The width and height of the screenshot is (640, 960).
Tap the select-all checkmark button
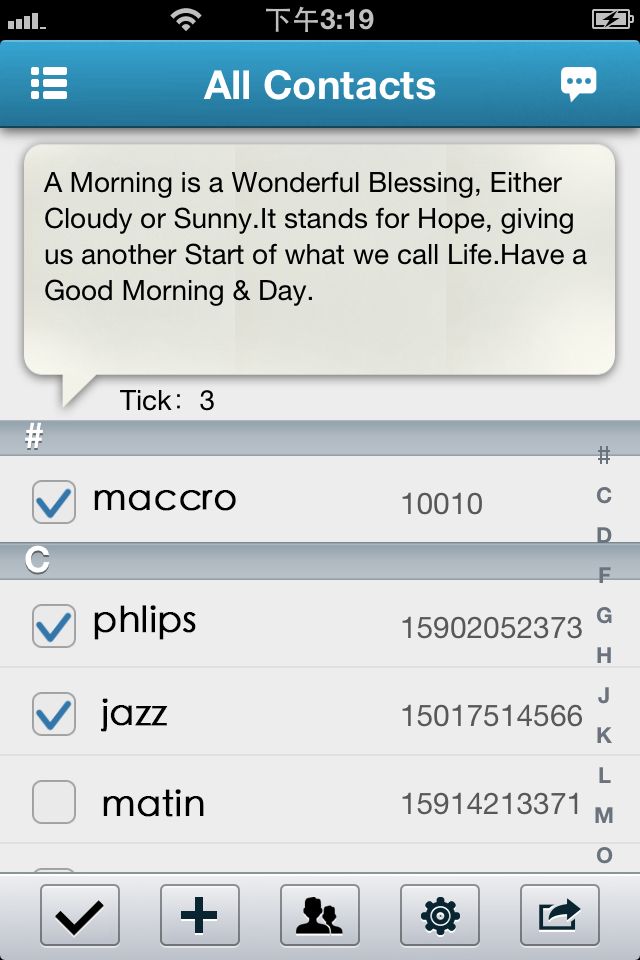point(80,915)
